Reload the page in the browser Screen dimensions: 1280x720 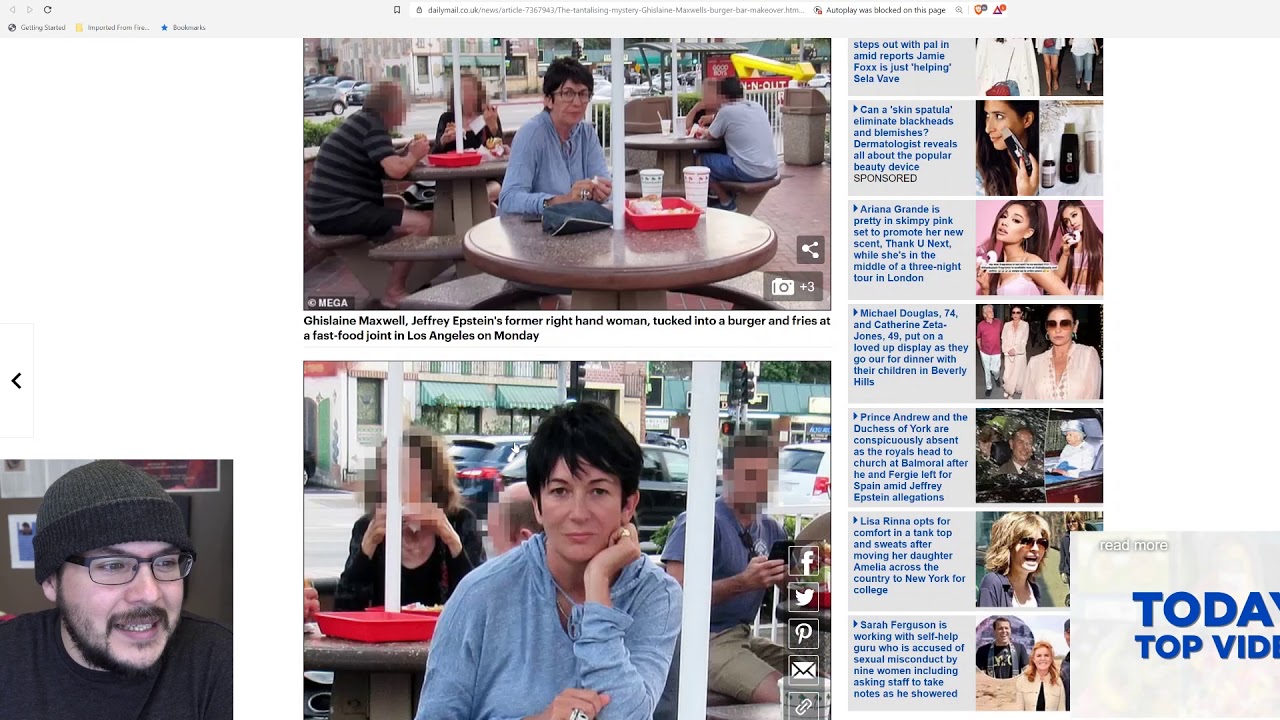[47, 10]
